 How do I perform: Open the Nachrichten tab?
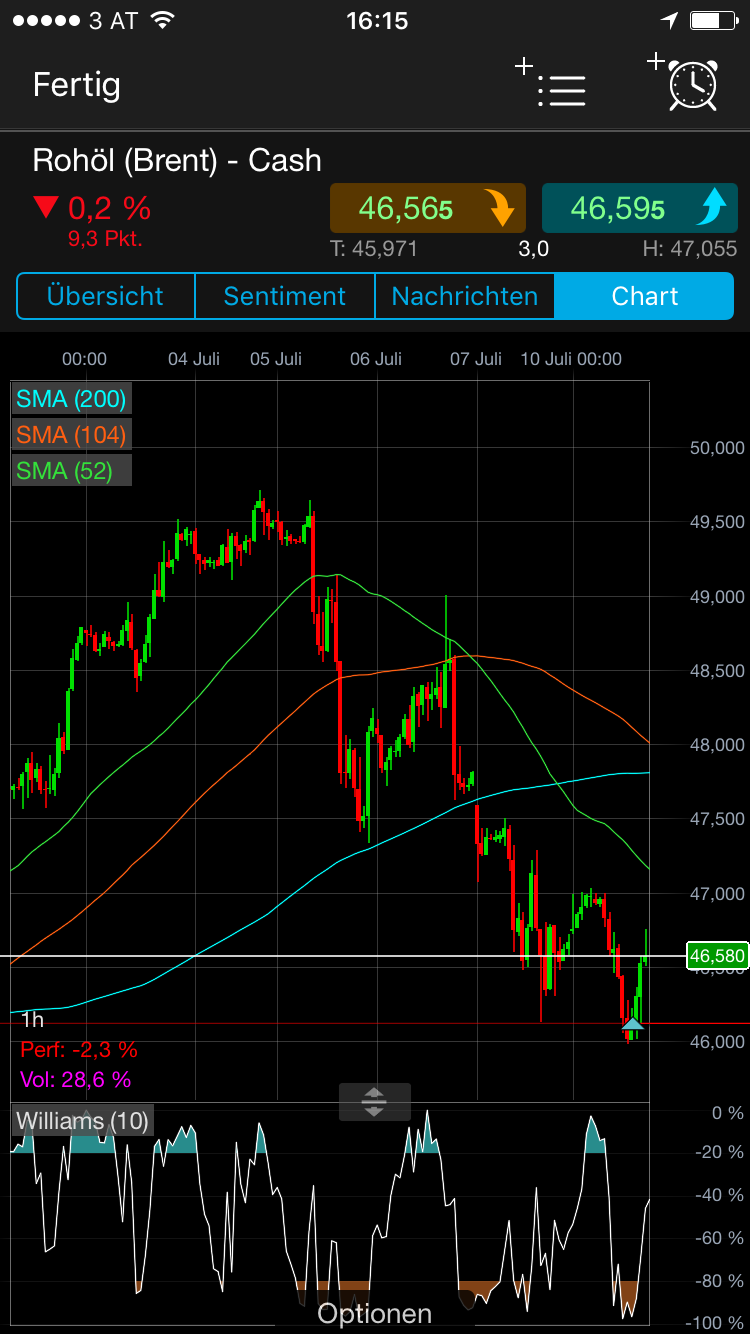click(x=464, y=297)
